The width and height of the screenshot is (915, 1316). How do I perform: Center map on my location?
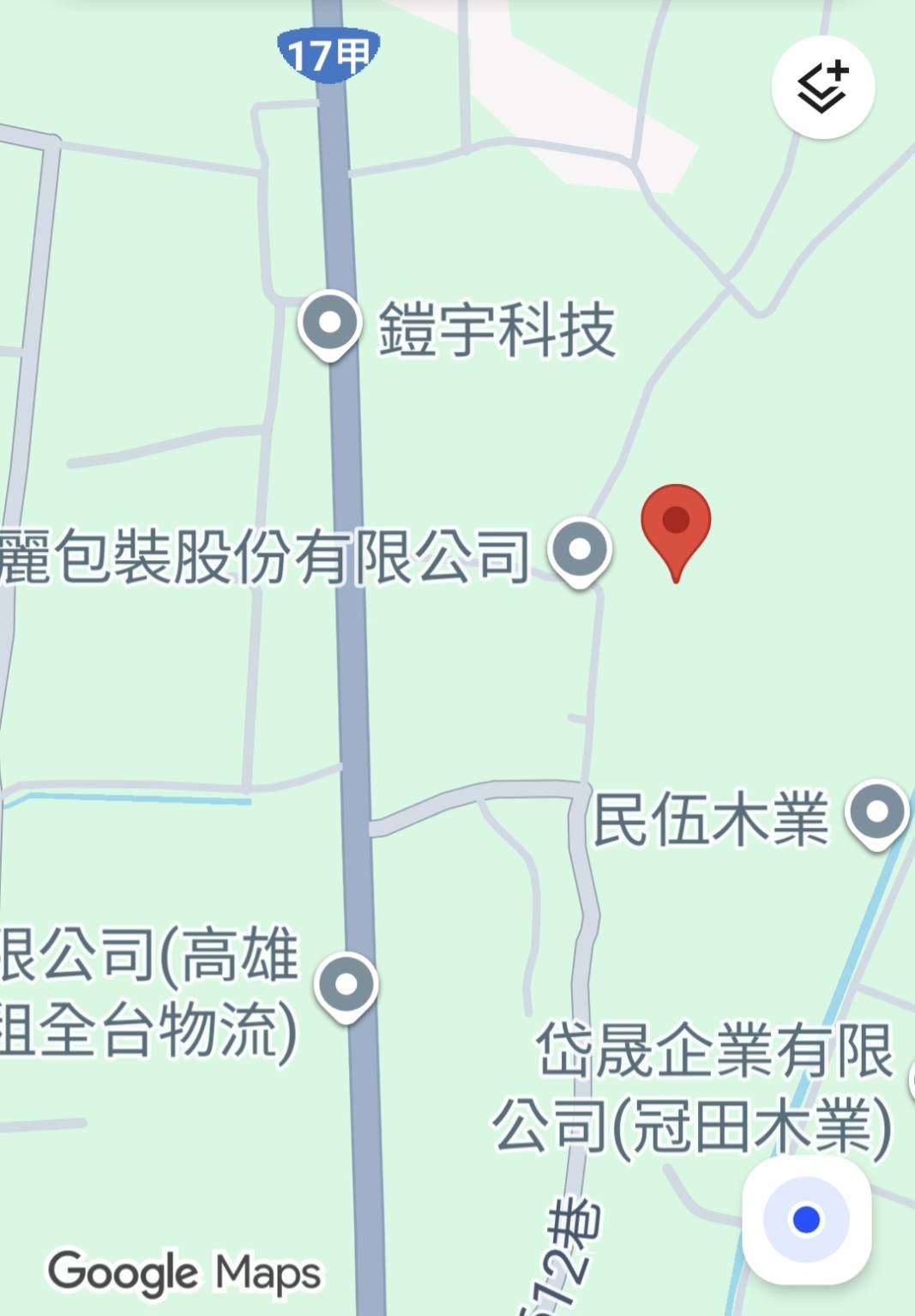(806, 1219)
